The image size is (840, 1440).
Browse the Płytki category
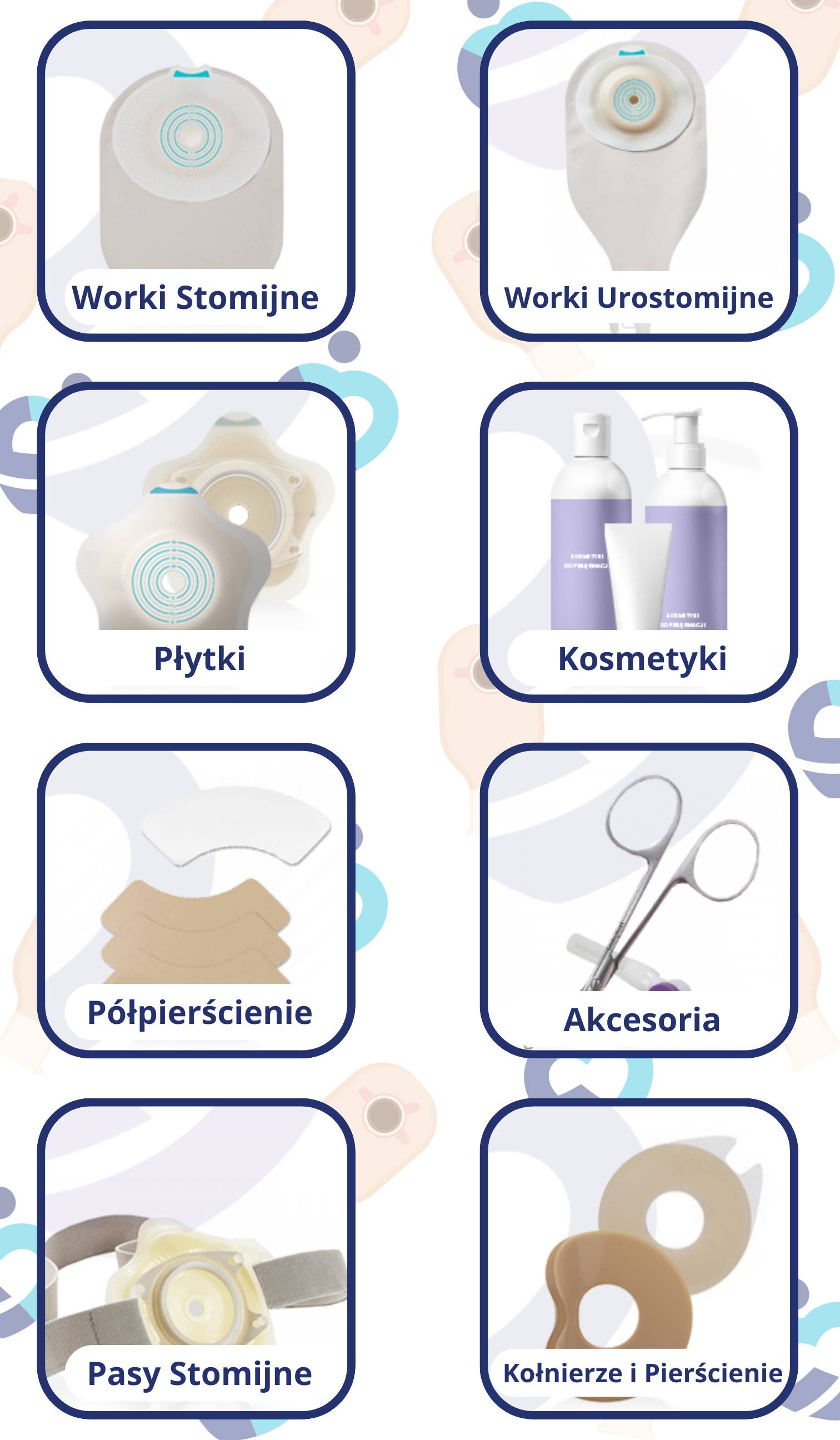tap(196, 542)
